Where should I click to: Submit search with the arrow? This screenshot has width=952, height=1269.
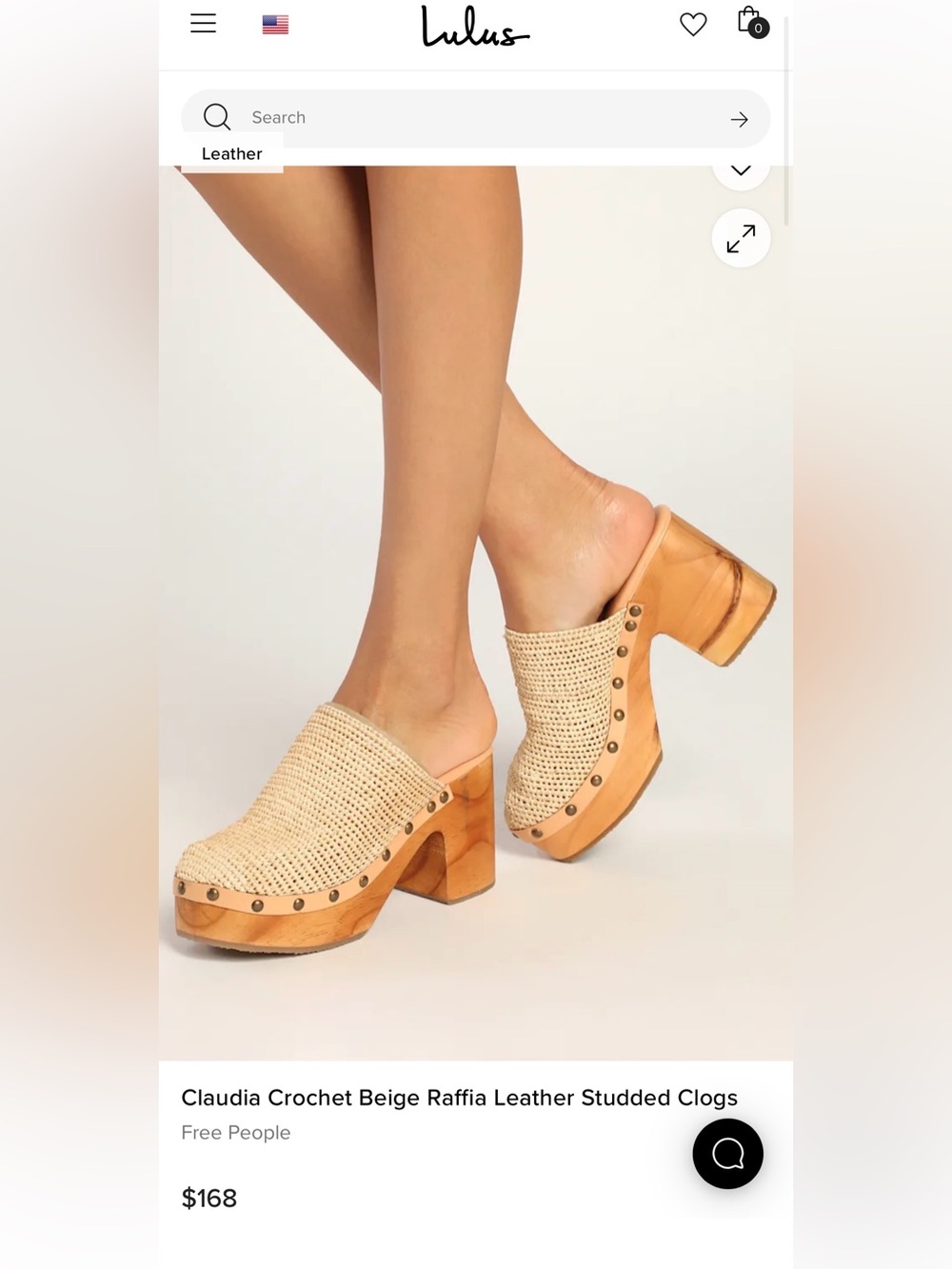pyautogui.click(x=739, y=119)
